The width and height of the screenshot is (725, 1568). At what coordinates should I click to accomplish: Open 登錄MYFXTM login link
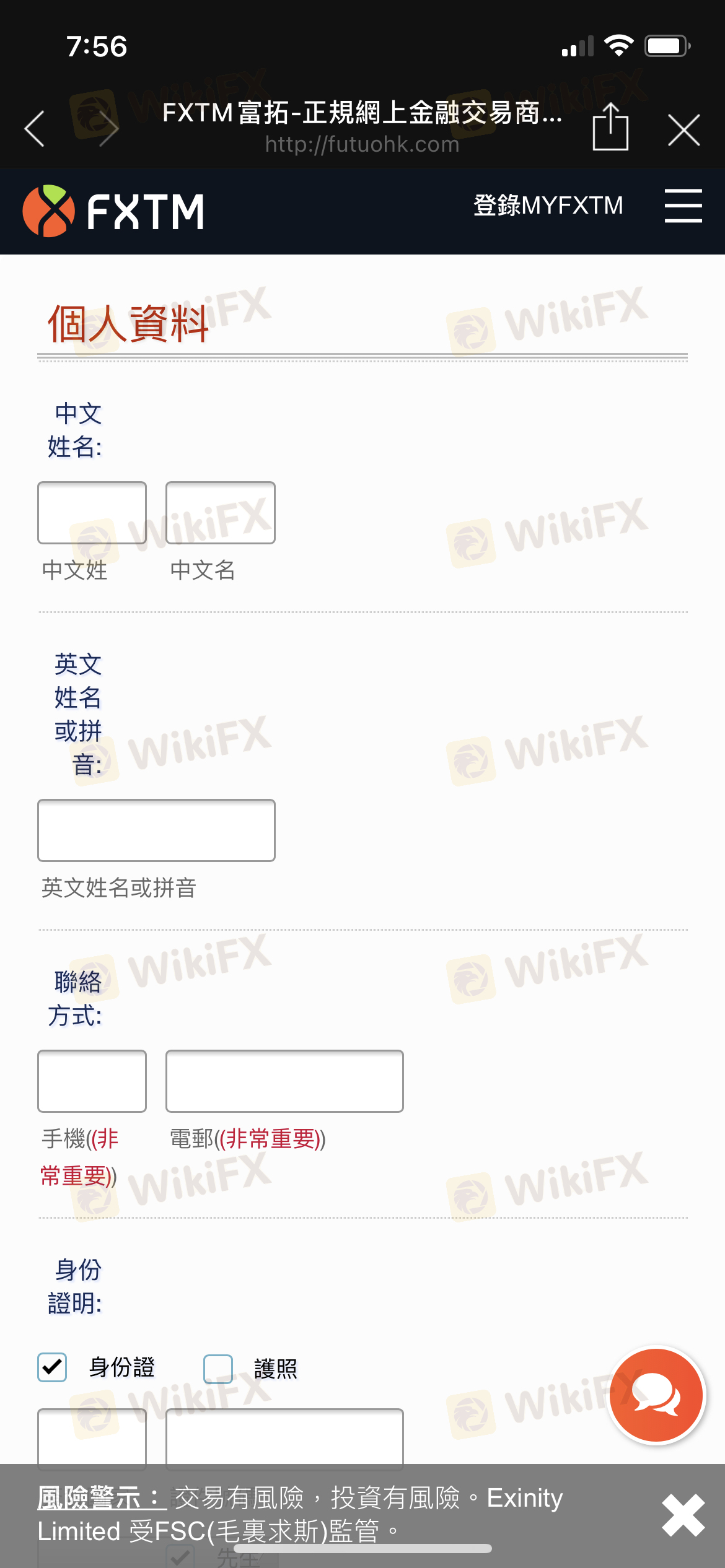coord(548,205)
